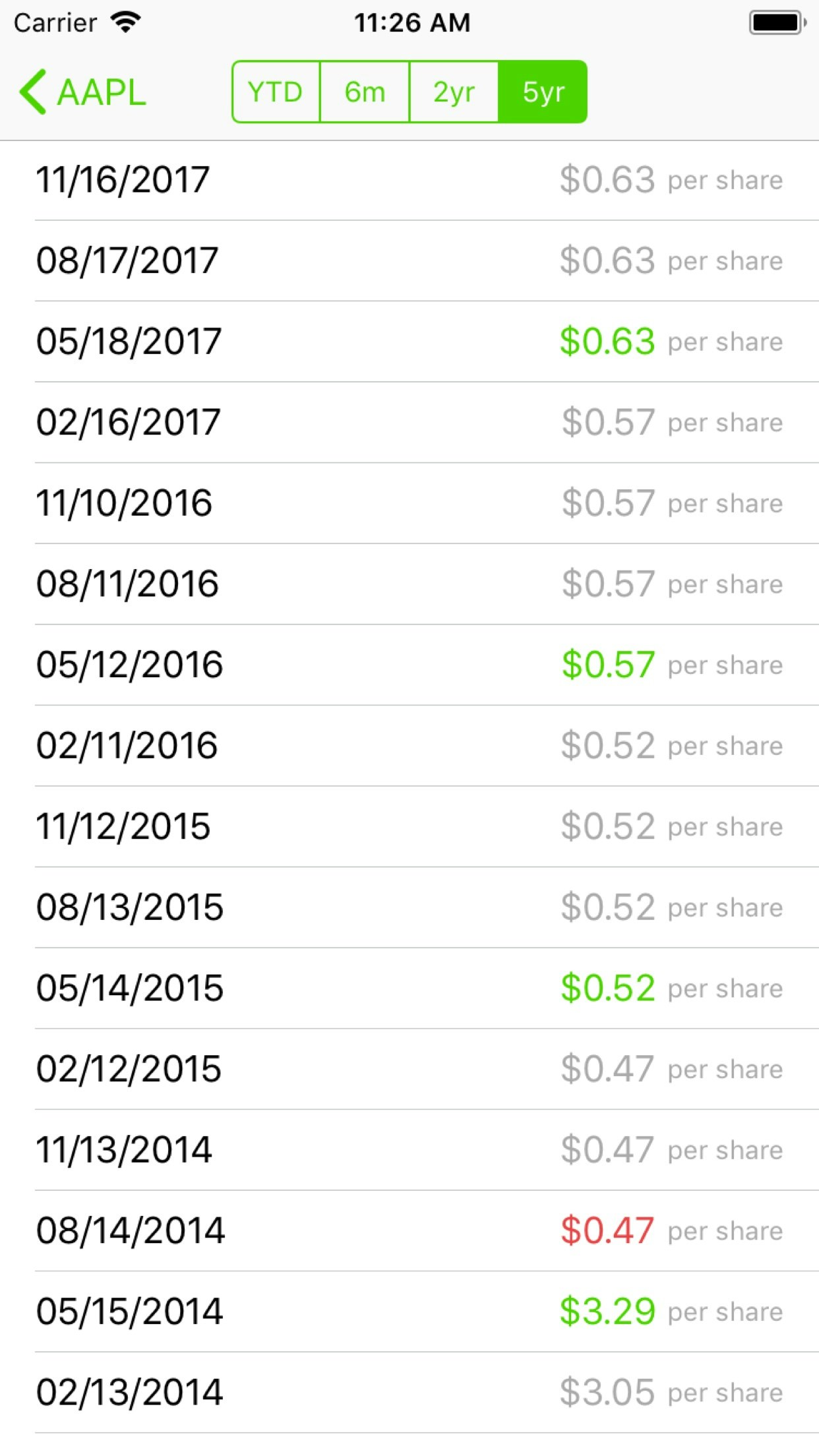Select the 11/13/2014 dividend row
The width and height of the screenshot is (819, 1456).
coord(409,1149)
